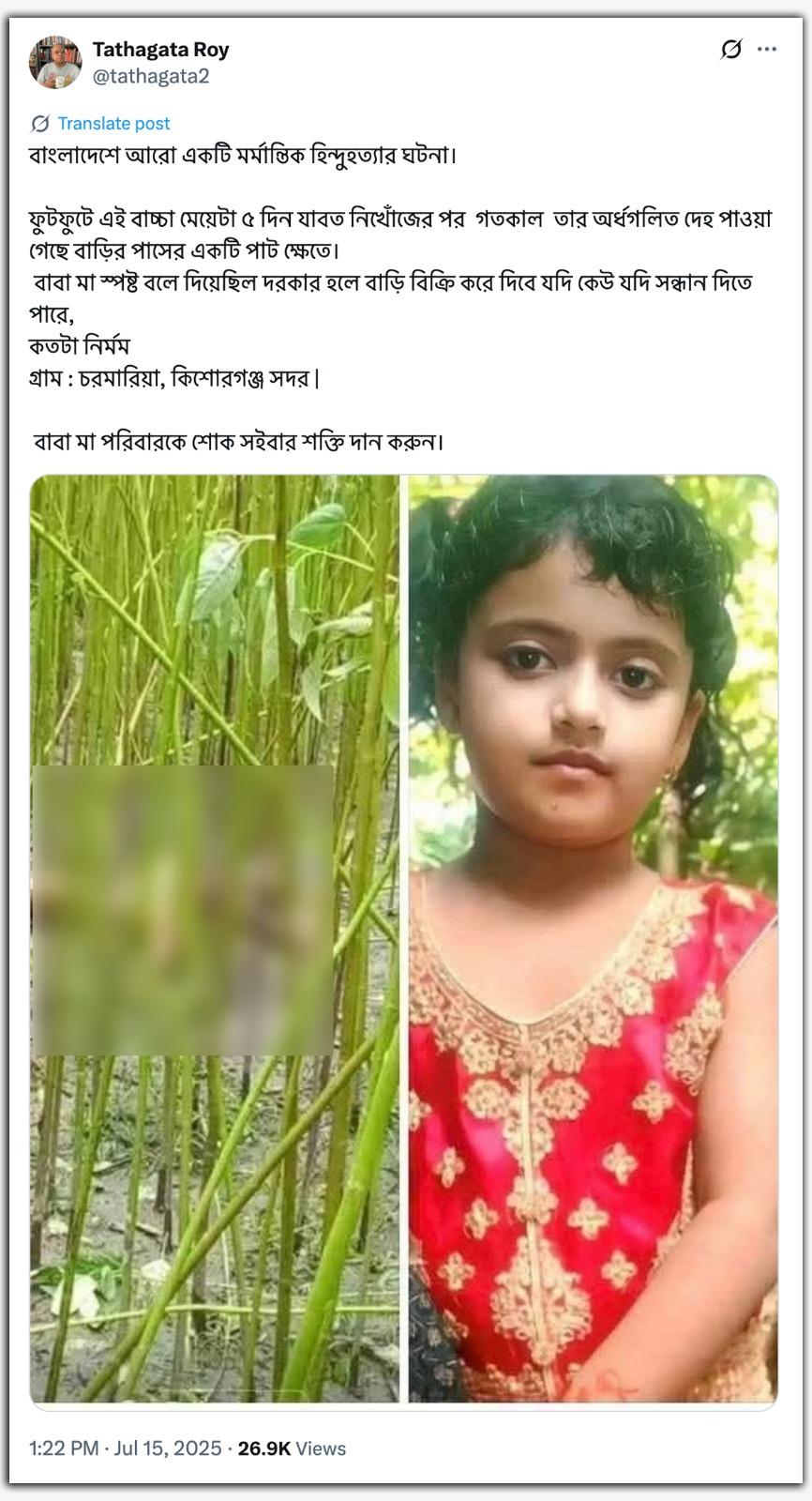Open the Grok icon beside the overflow menu

click(730, 50)
